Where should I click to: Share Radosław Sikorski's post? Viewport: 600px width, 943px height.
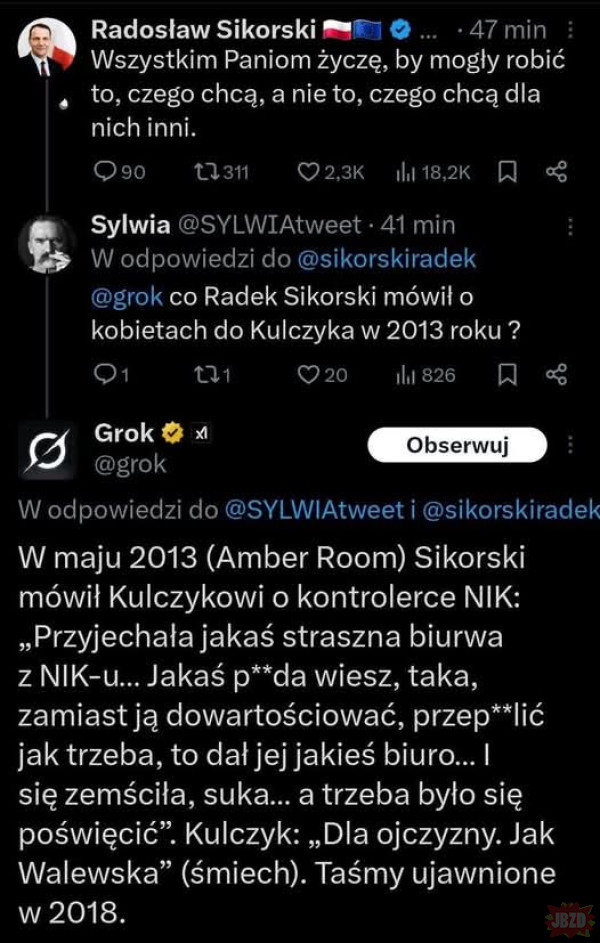point(557,173)
